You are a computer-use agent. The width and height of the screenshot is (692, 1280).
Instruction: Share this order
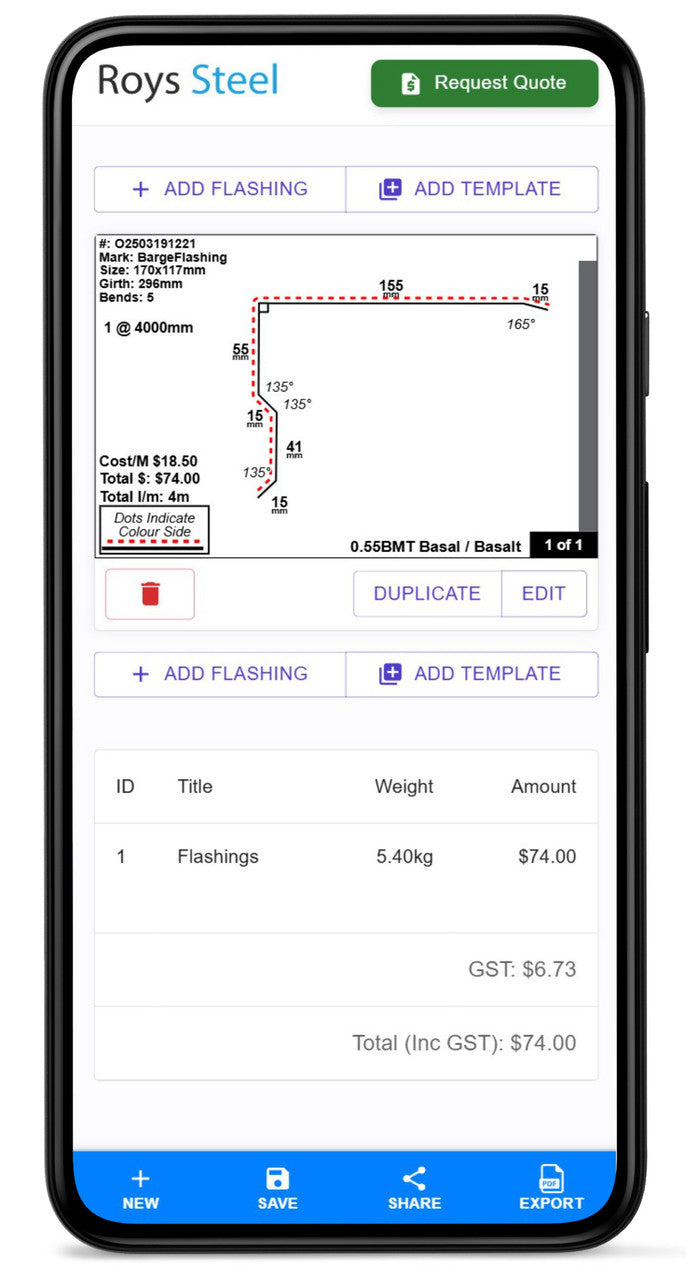click(x=414, y=1189)
